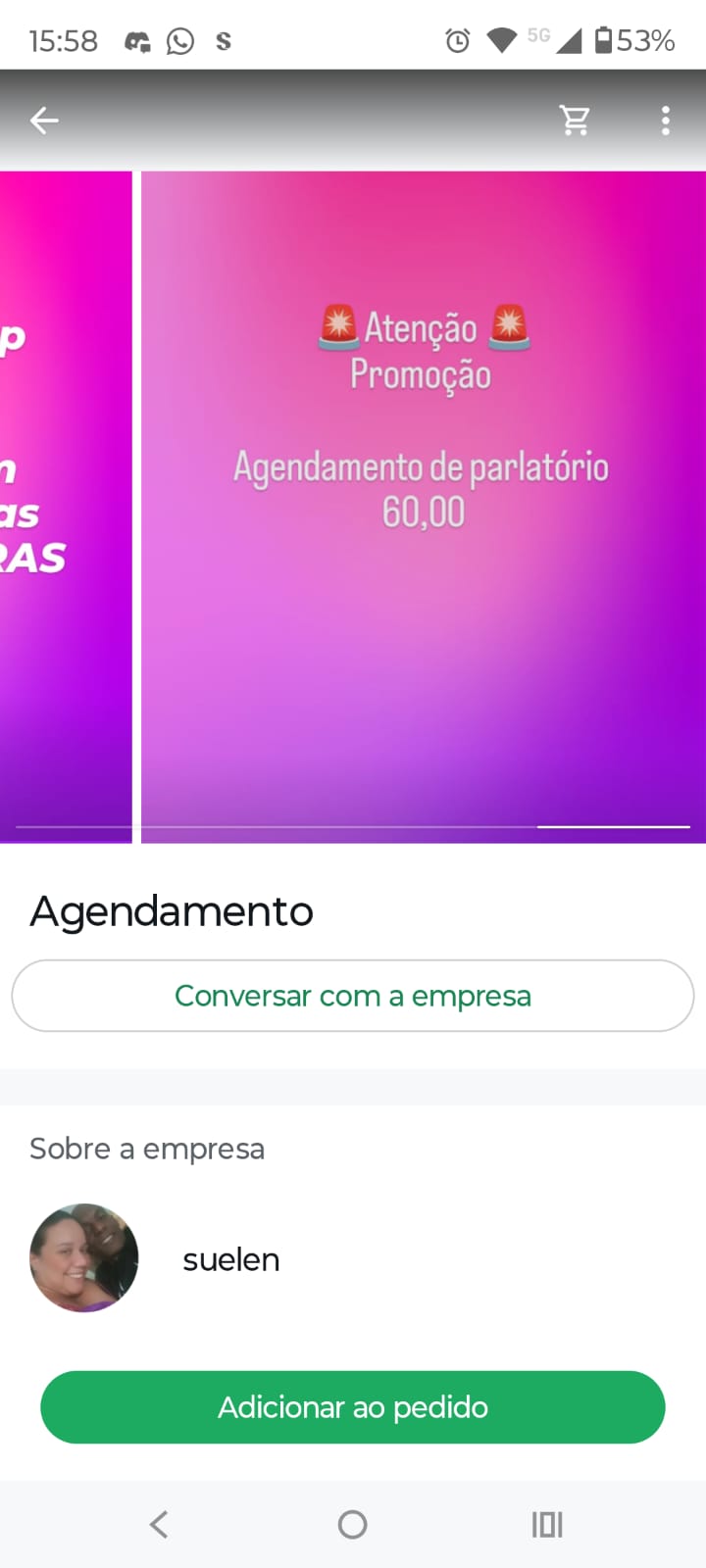706x1568 pixels.
Task: Open the three-dot overflow menu
Action: pyautogui.click(x=665, y=121)
